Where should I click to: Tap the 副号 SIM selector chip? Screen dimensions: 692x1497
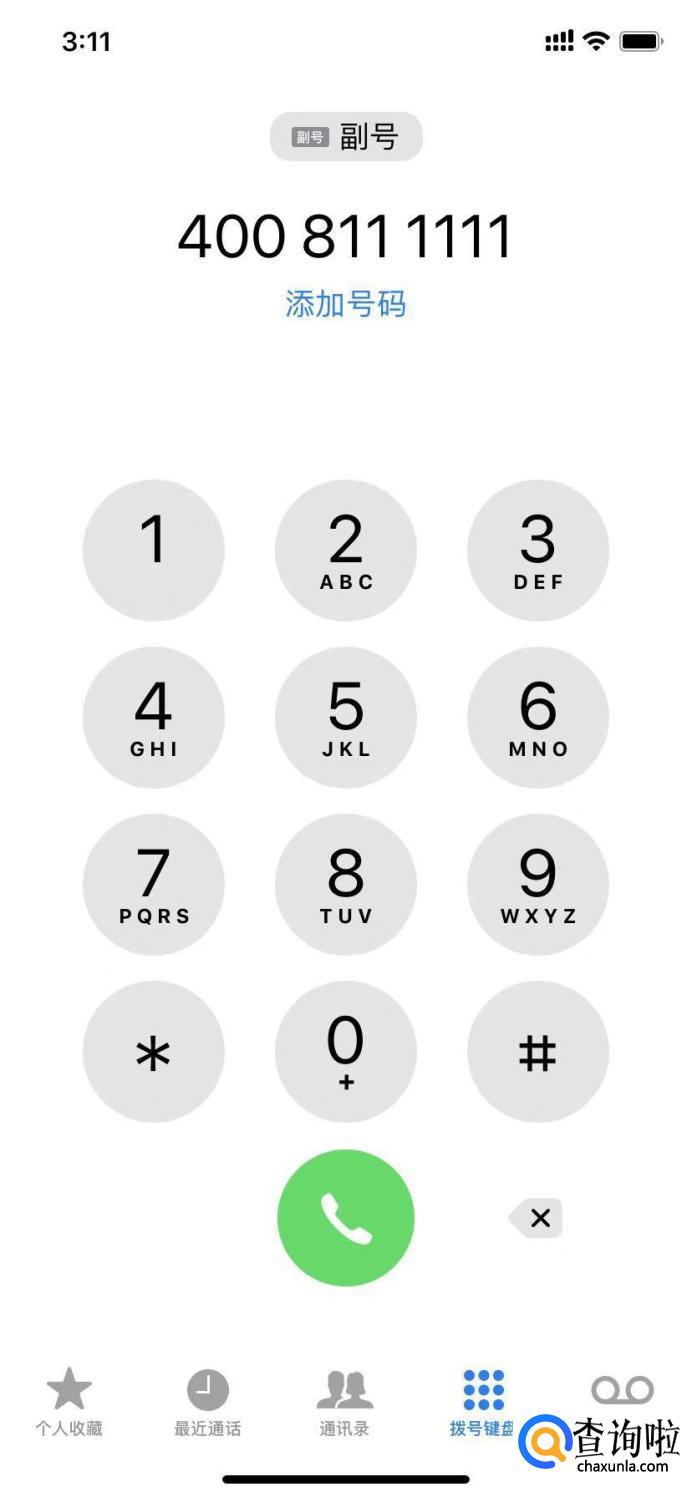(x=346, y=137)
